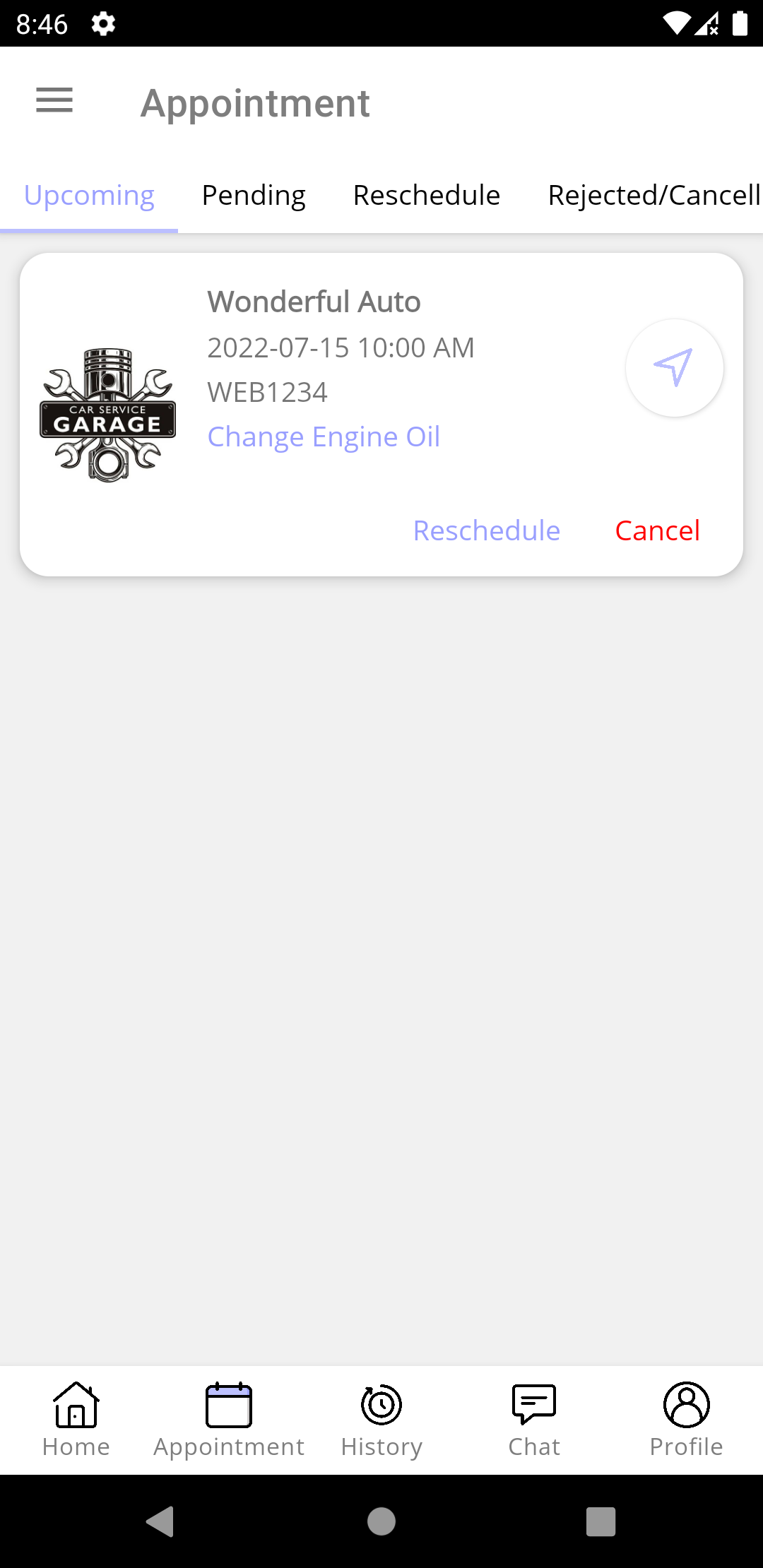763x1568 pixels.
Task: Open the settings gear in status bar
Action: (102, 23)
